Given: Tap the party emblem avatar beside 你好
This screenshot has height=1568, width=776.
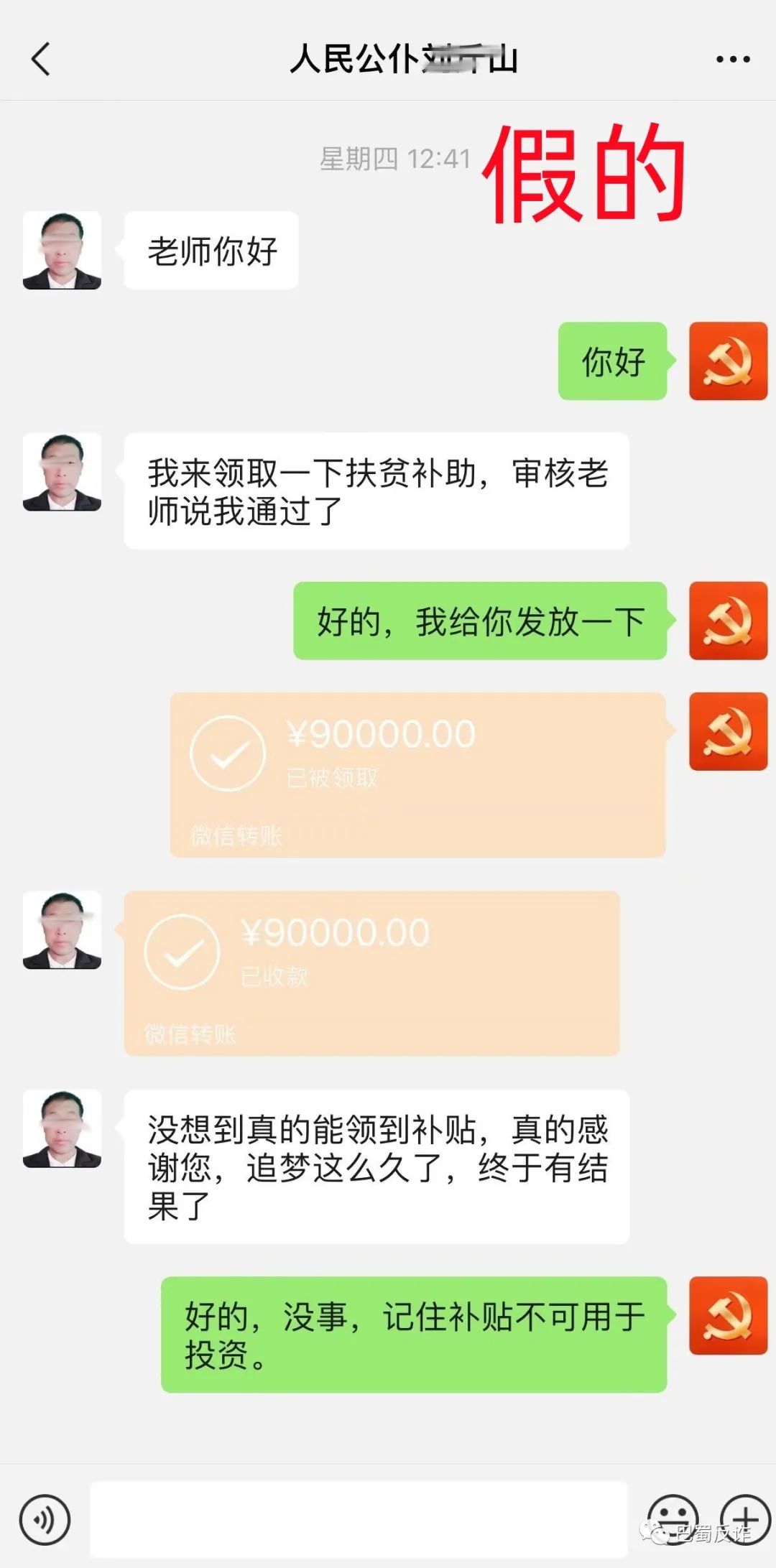Looking at the screenshot, I should [728, 361].
